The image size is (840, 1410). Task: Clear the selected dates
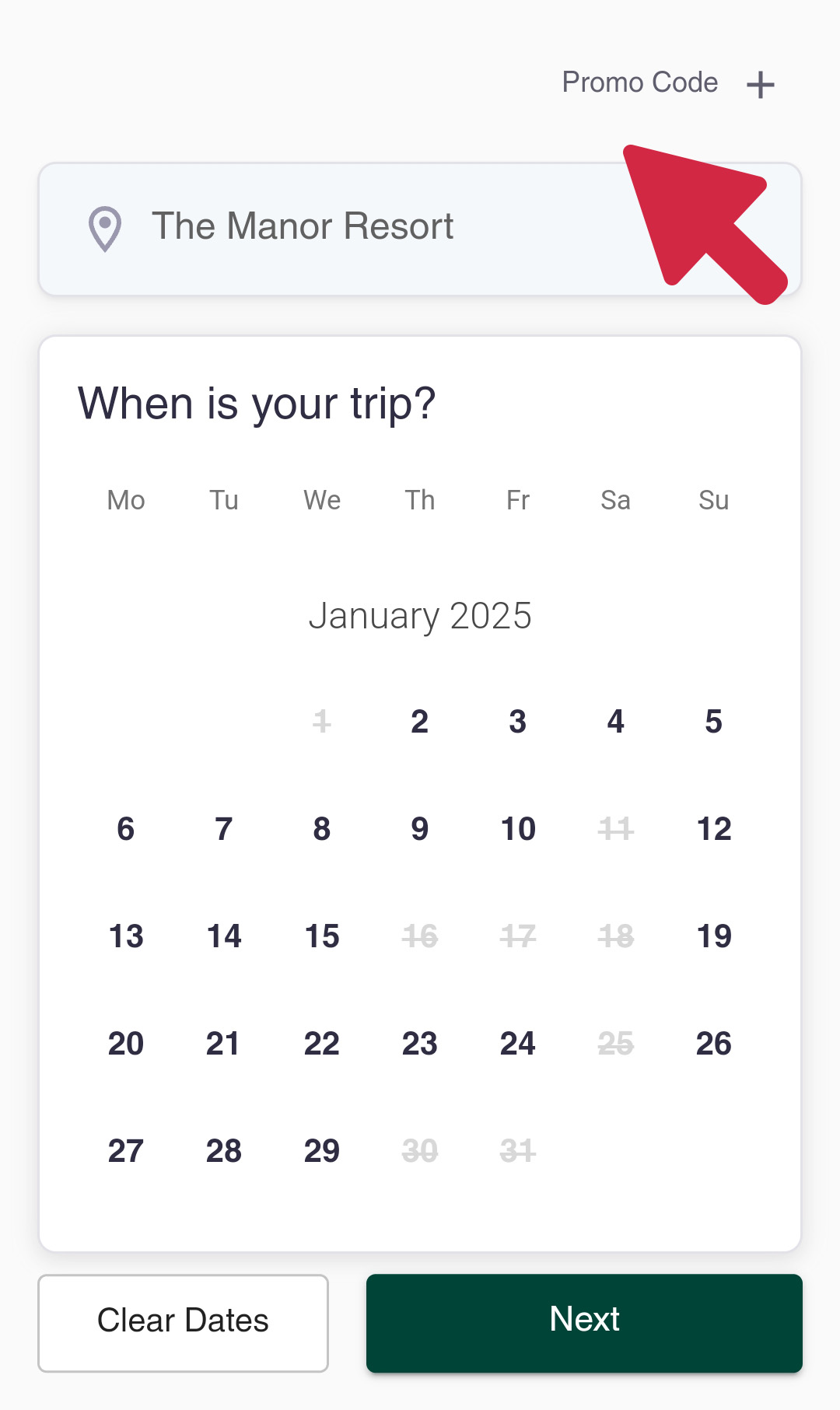[184, 1323]
